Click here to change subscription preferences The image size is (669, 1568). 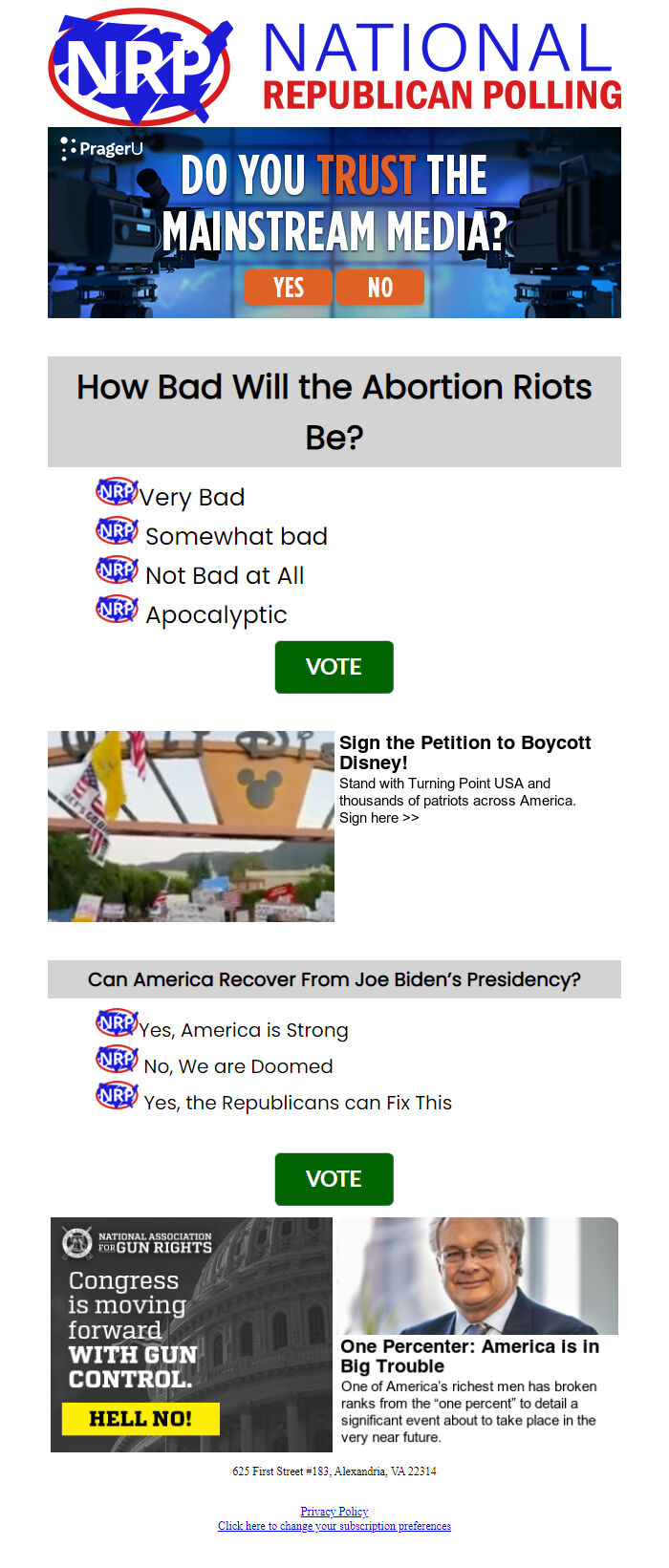point(334,1526)
